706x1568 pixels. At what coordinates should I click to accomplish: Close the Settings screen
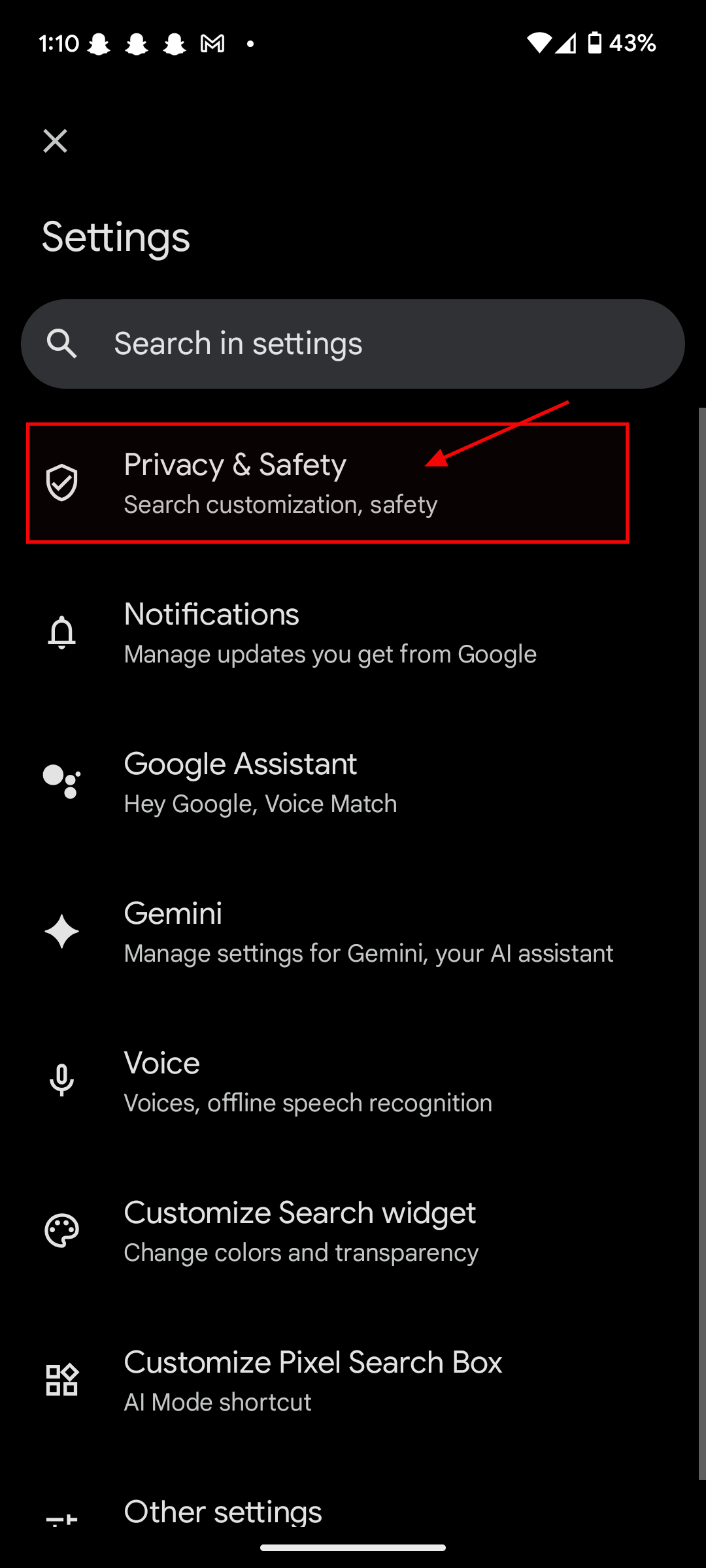coord(55,140)
